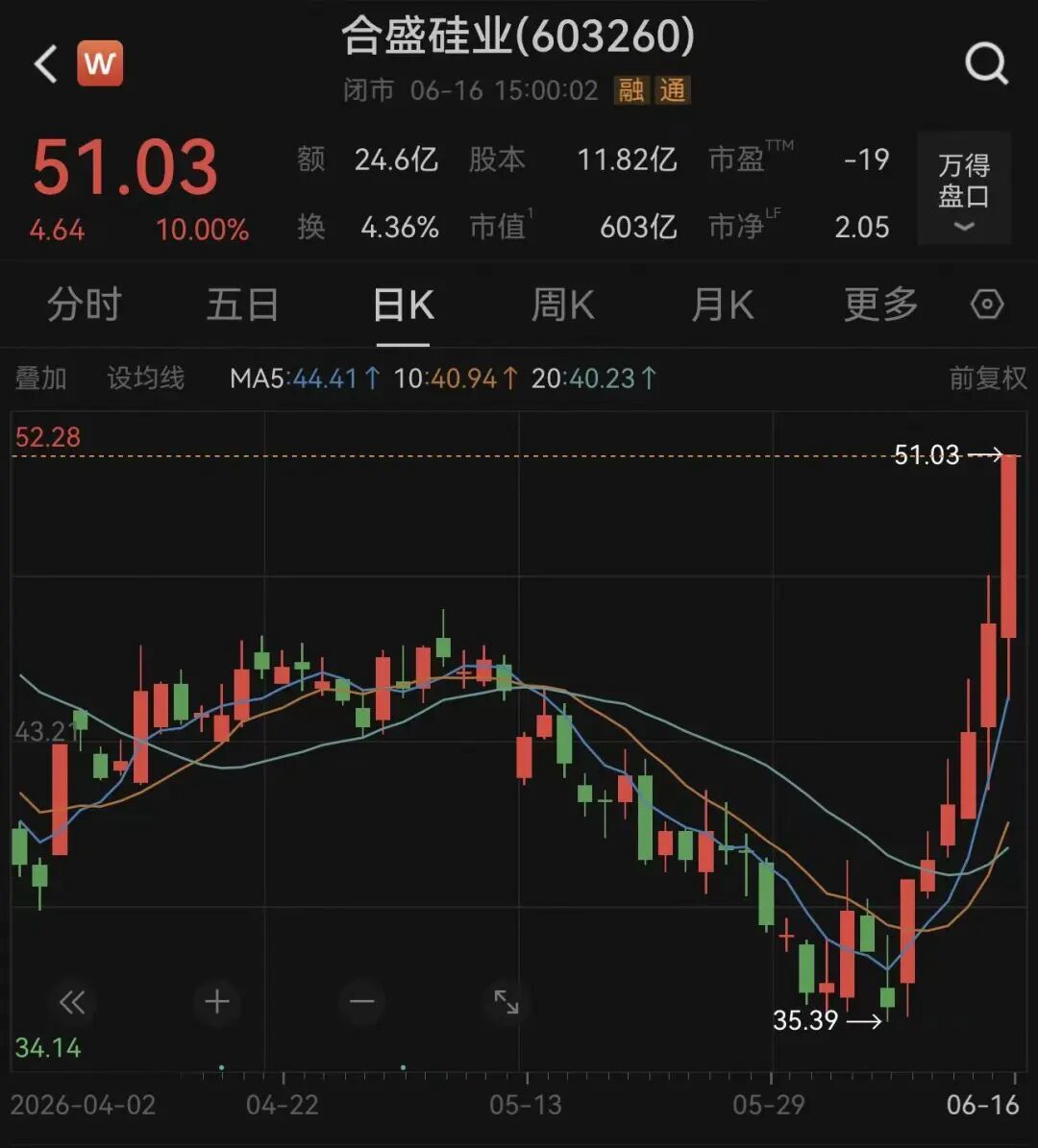Change the 前复权 adjustment mode
Image resolution: width=1038 pixels, height=1148 pixels.
point(987,379)
